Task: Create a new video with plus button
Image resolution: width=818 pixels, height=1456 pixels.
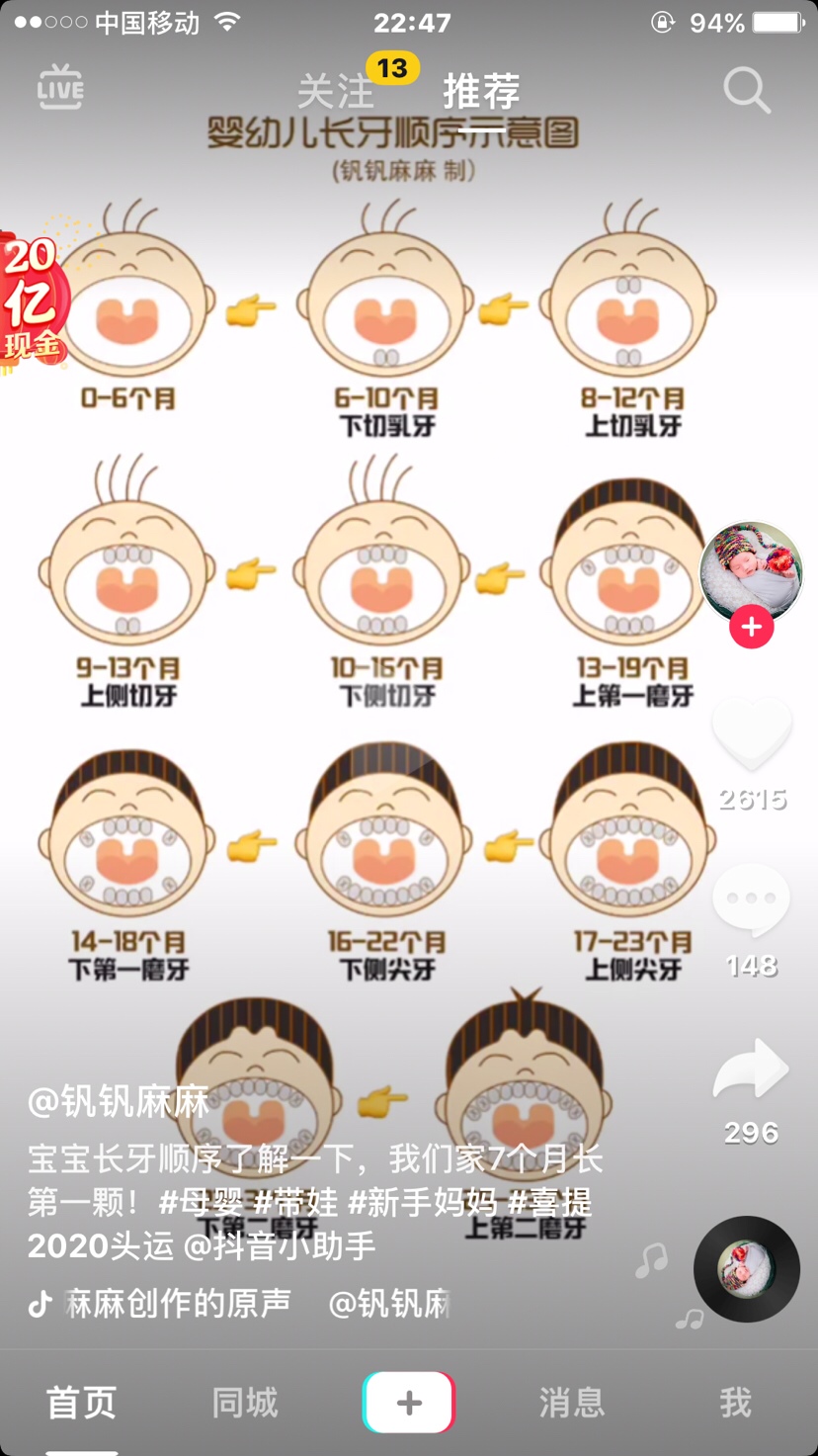Action: (409, 1402)
